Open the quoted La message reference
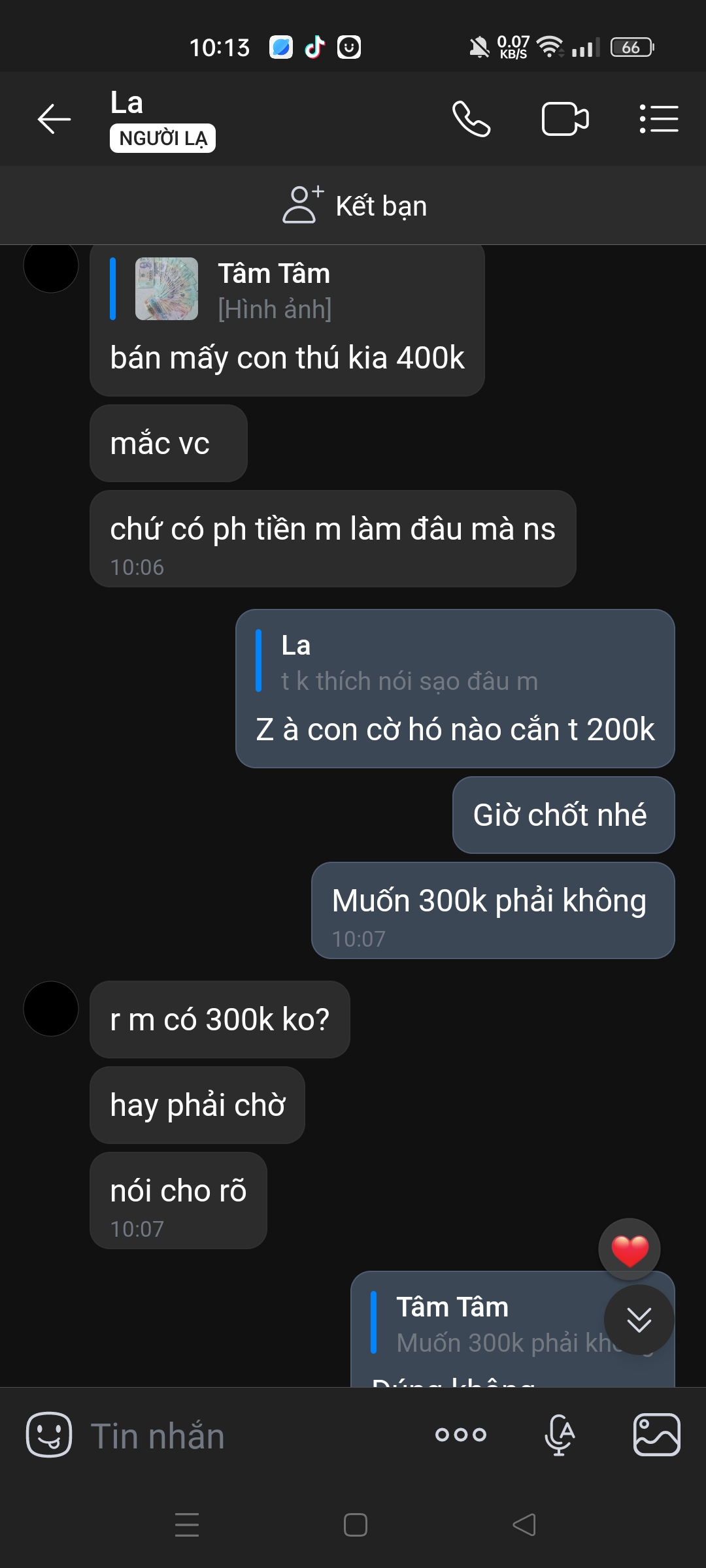This screenshot has height=1568, width=706. point(409,663)
